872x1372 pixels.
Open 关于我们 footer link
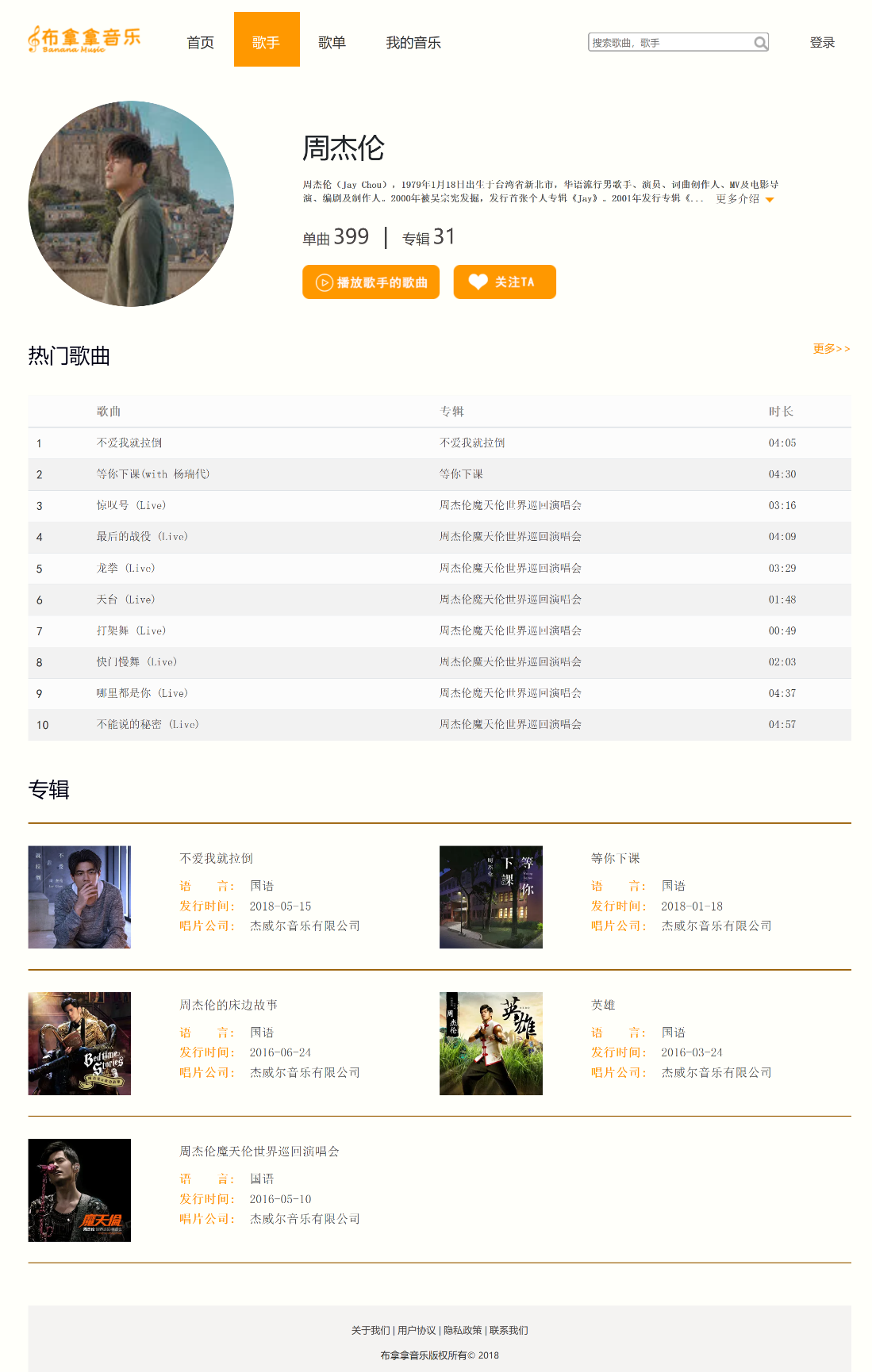pyautogui.click(x=371, y=1331)
